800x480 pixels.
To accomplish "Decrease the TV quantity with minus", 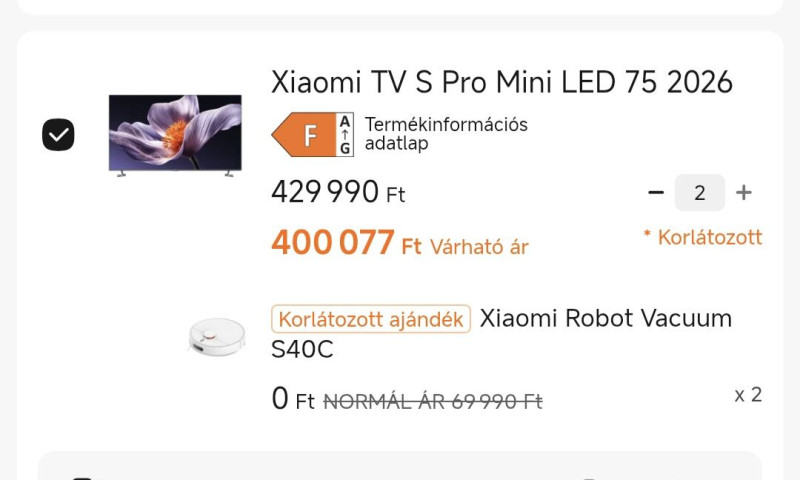I will [656, 193].
